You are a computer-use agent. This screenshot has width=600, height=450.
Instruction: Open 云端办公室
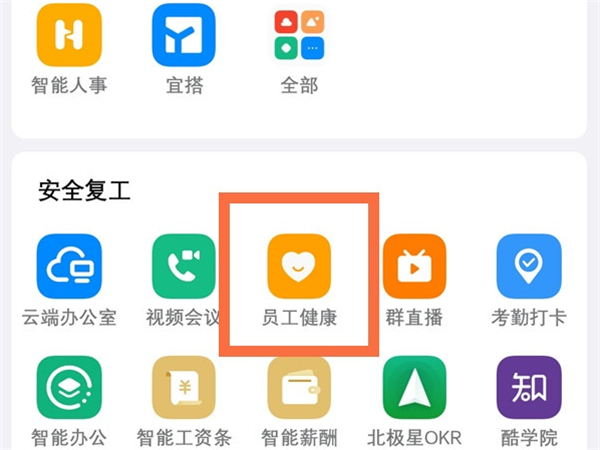pos(69,268)
